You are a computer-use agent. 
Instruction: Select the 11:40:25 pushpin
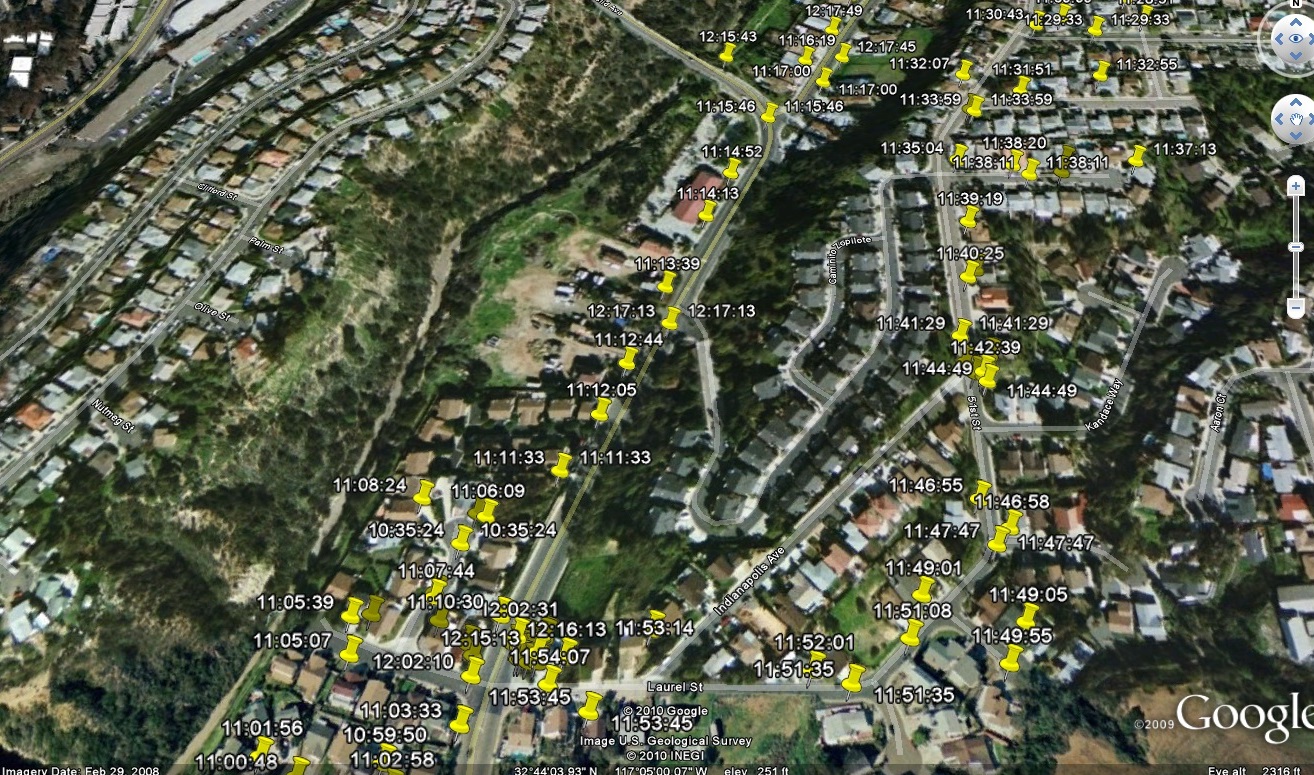pyautogui.click(x=970, y=271)
